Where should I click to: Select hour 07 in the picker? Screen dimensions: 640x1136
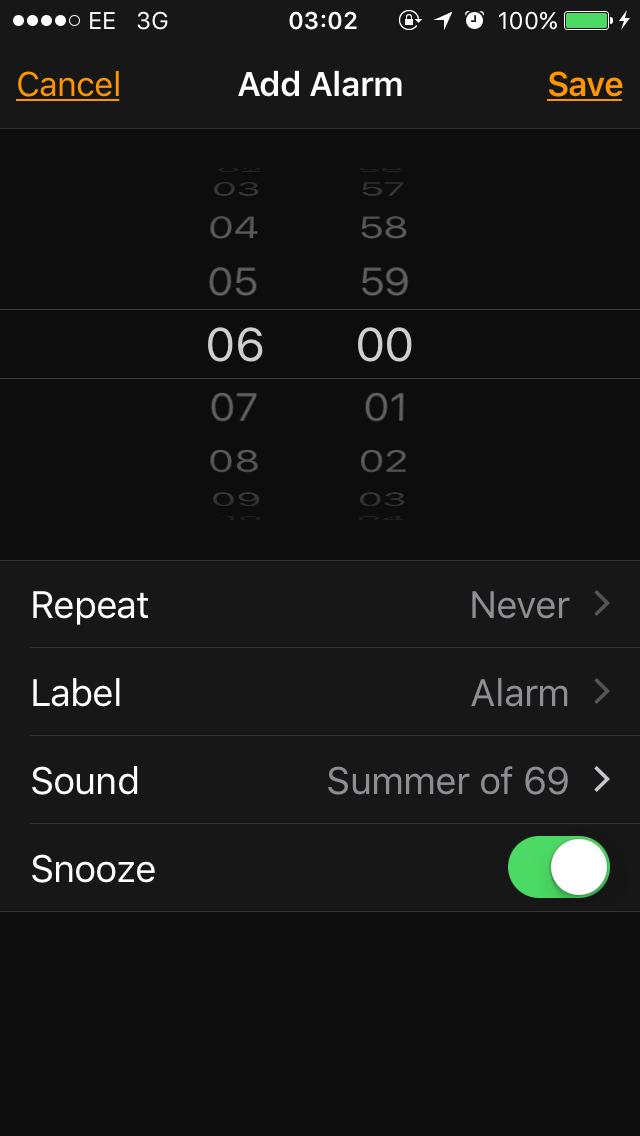pos(233,407)
